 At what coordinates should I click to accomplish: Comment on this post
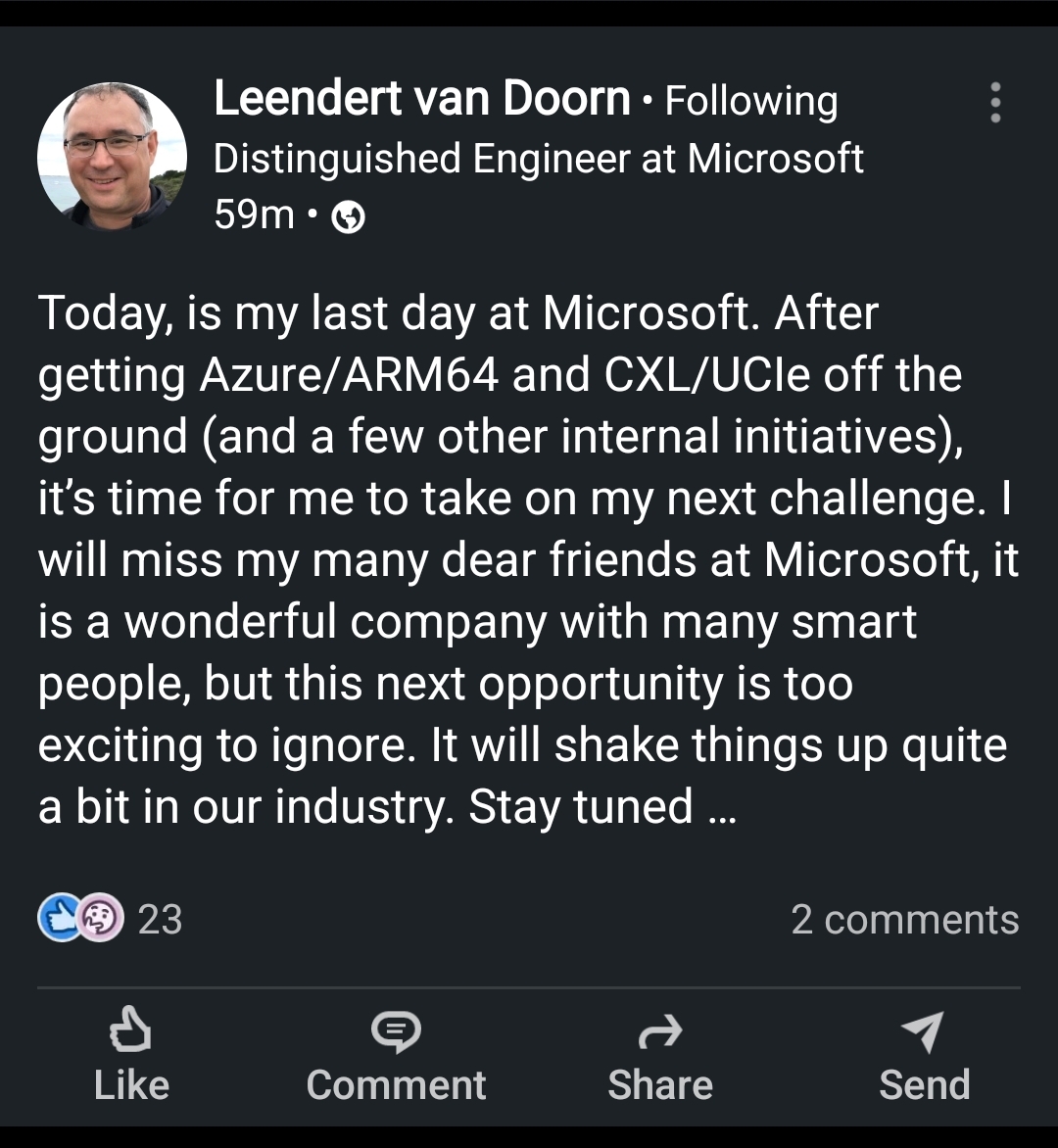(396, 1056)
